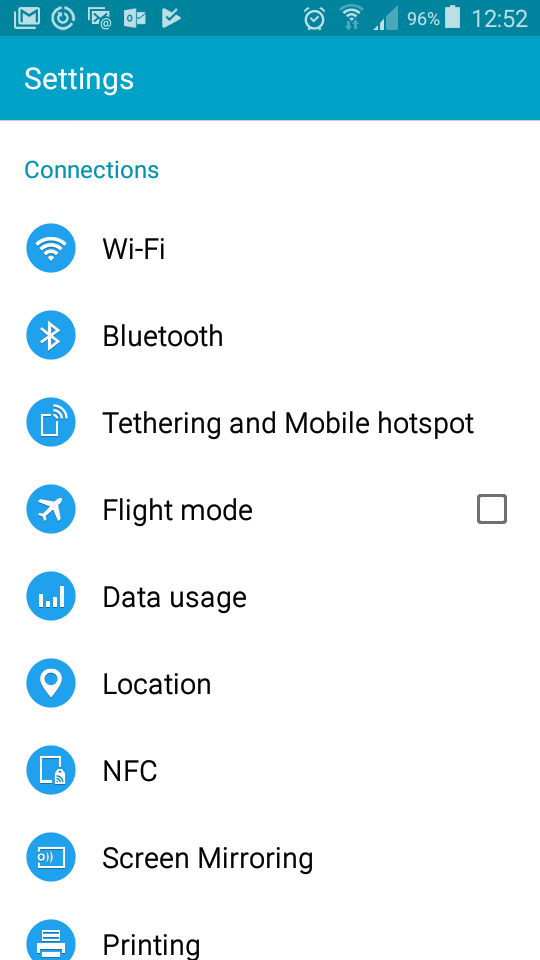
Task: Tick the Flight mode checkbox
Action: 492,509
